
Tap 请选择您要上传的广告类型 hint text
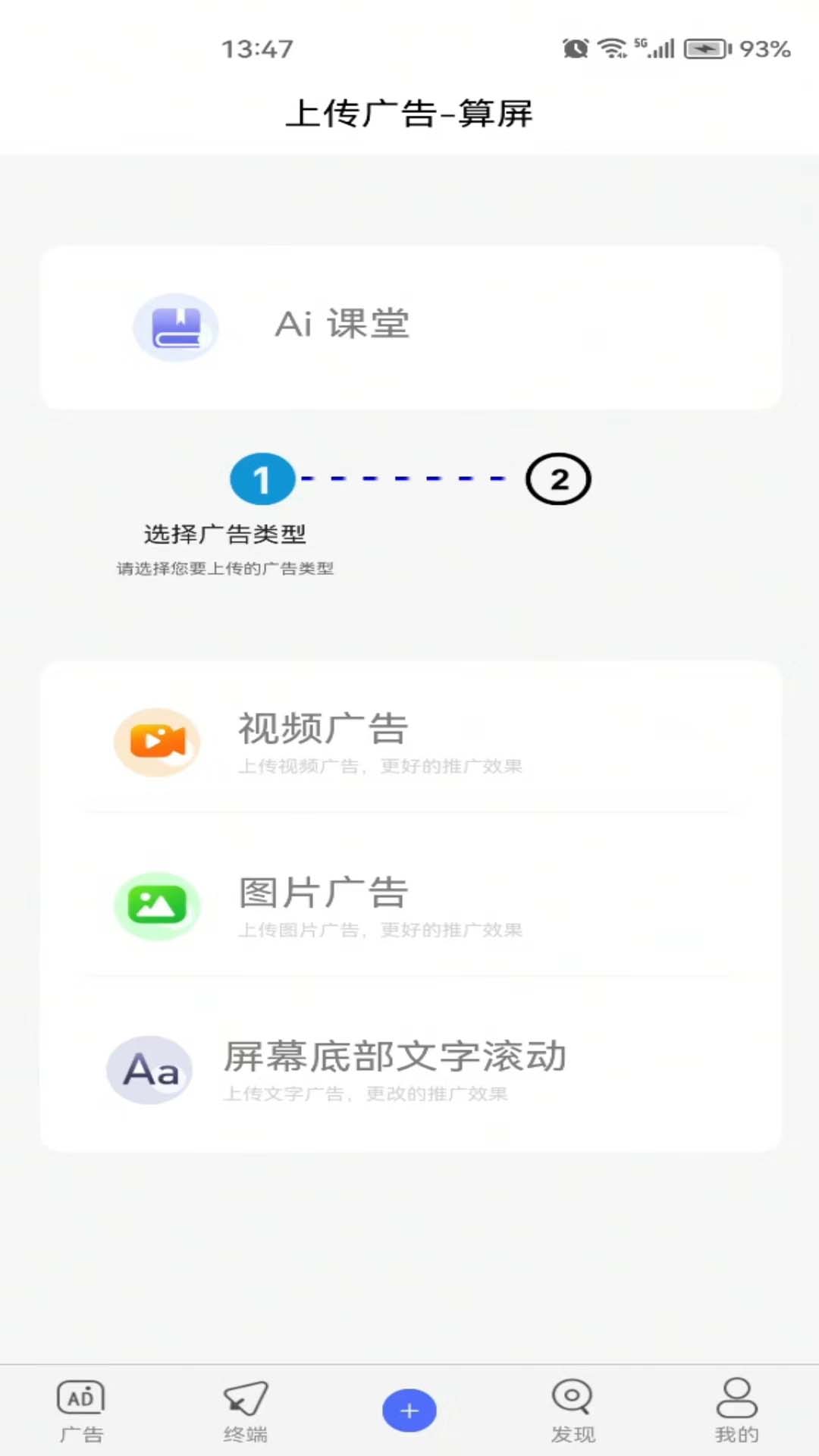point(227,568)
